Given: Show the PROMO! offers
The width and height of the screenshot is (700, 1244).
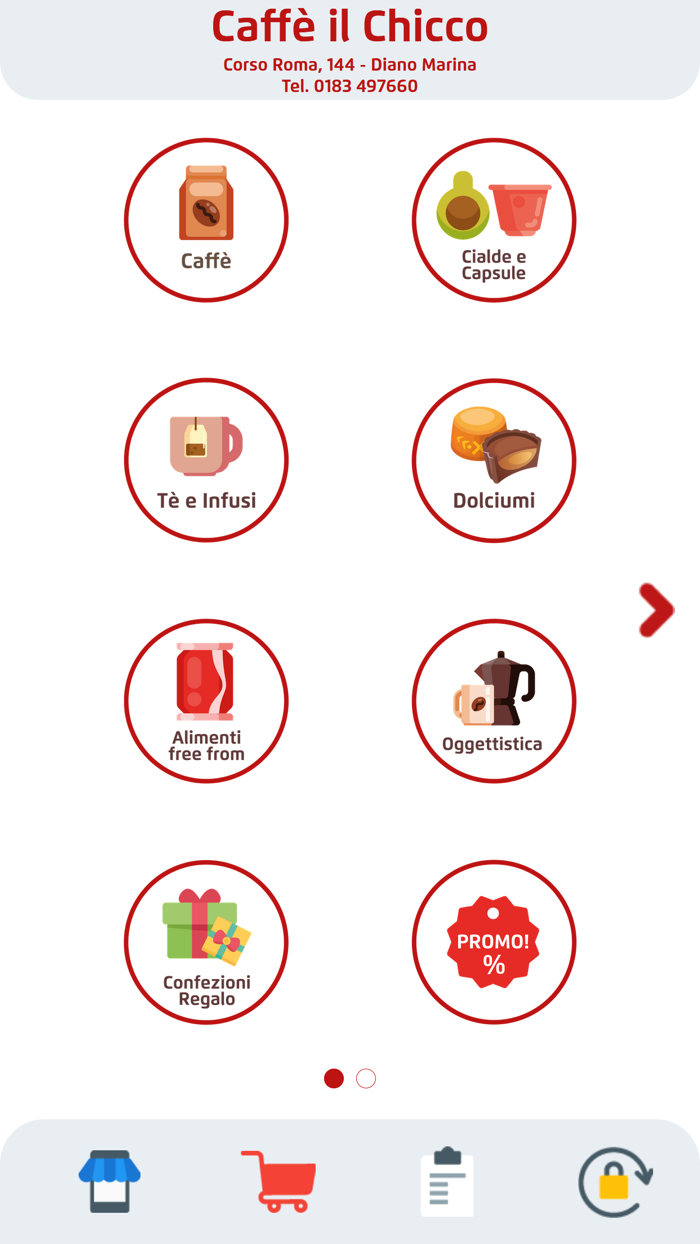Looking at the screenshot, I should coord(494,942).
